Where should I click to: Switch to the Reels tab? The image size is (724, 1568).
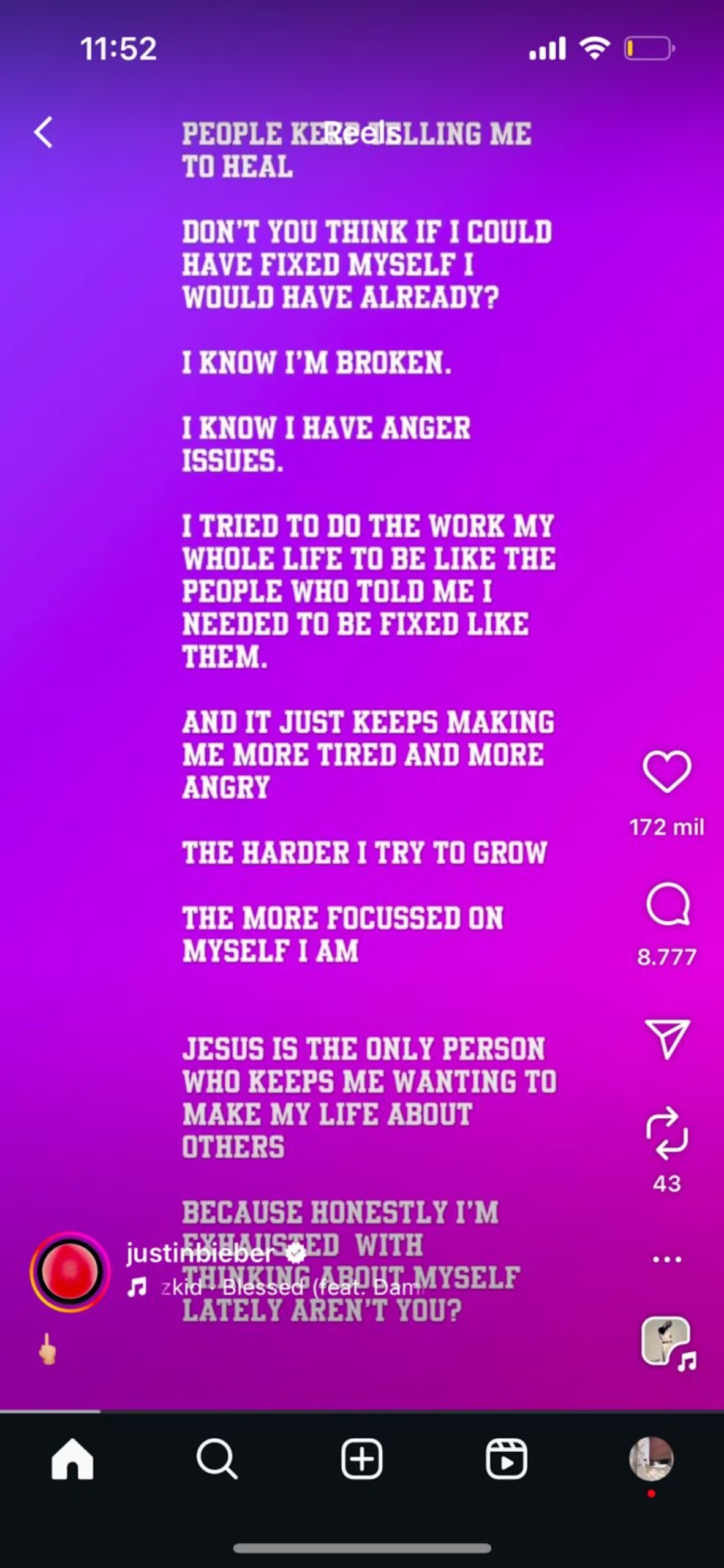(506, 1459)
